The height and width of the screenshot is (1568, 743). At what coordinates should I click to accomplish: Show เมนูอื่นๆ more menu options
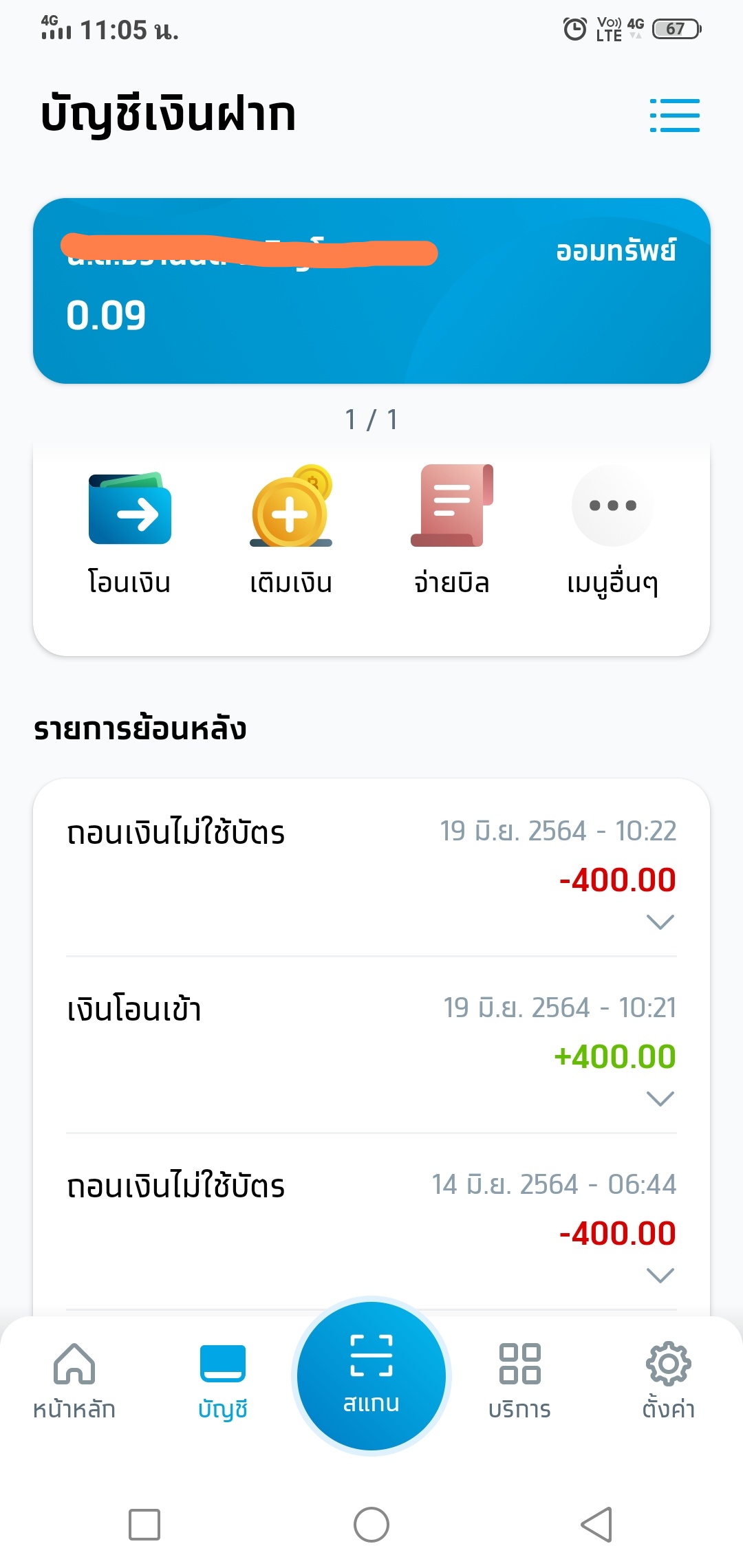click(x=612, y=530)
